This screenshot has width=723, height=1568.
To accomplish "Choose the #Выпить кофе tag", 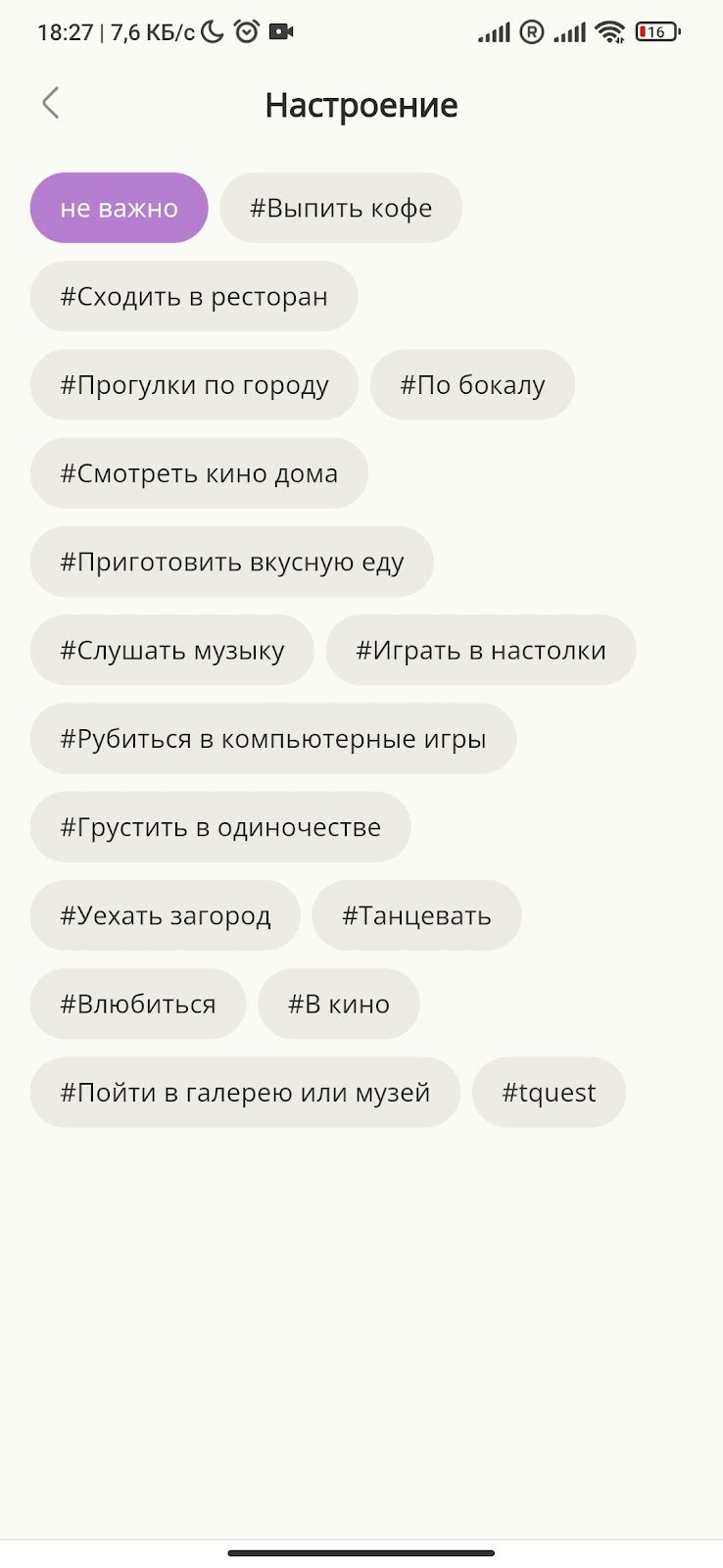I will [x=340, y=208].
